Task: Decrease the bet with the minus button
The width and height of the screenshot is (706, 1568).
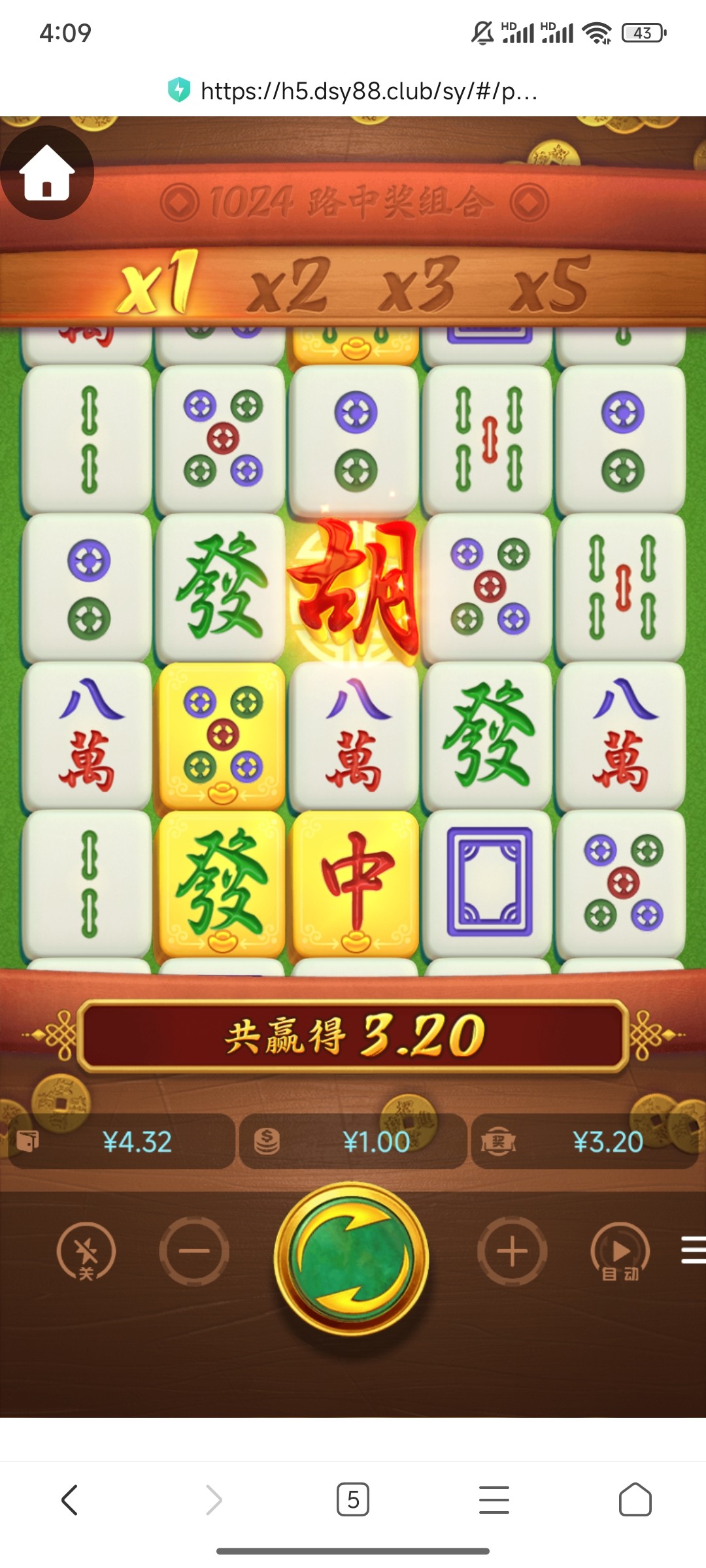Action: (194, 1251)
